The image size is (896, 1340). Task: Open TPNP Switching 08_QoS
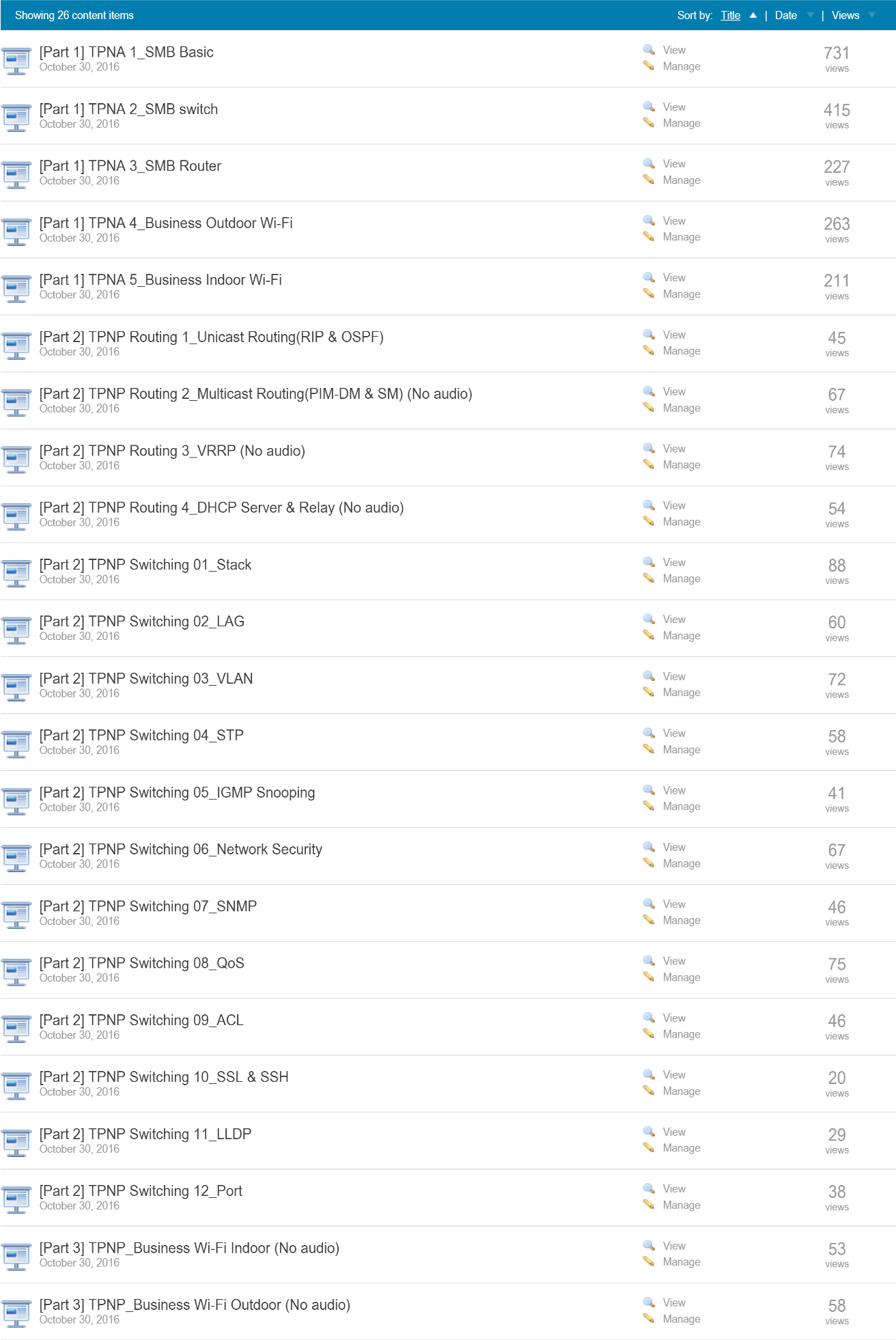coord(141,963)
